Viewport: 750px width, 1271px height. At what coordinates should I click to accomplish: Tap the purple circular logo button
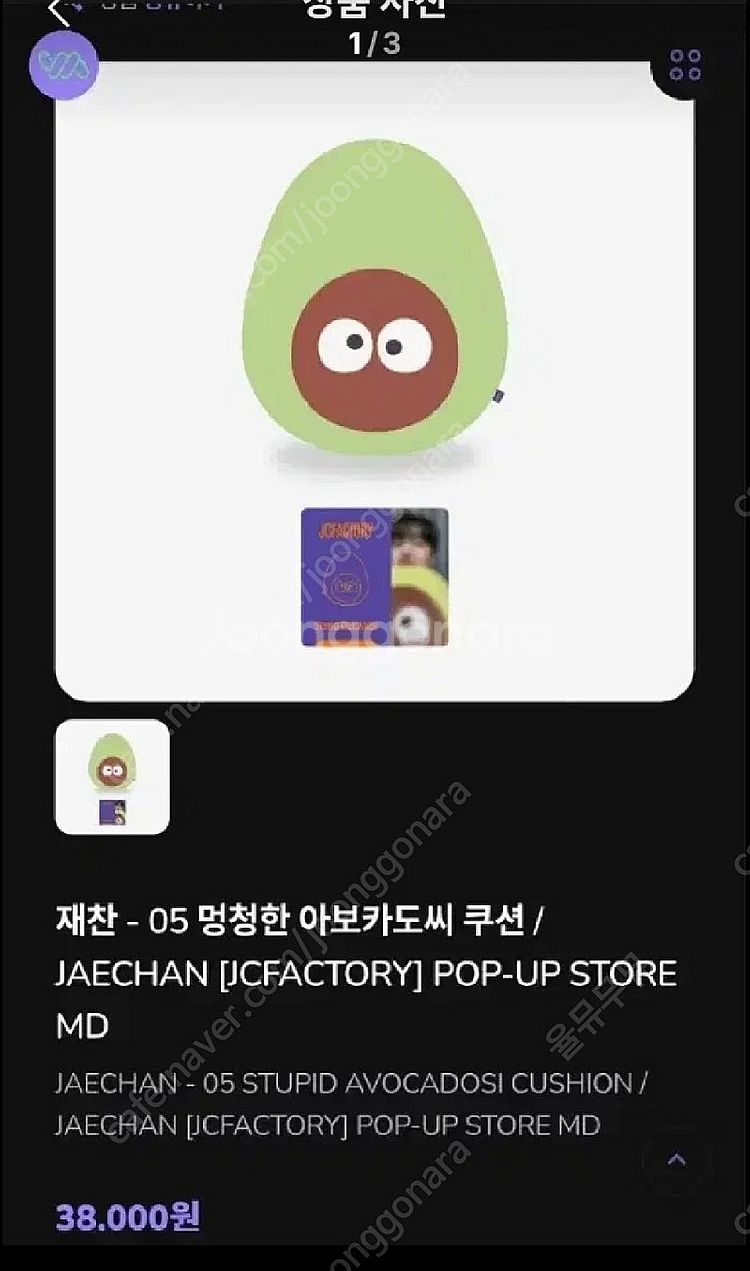[64, 65]
